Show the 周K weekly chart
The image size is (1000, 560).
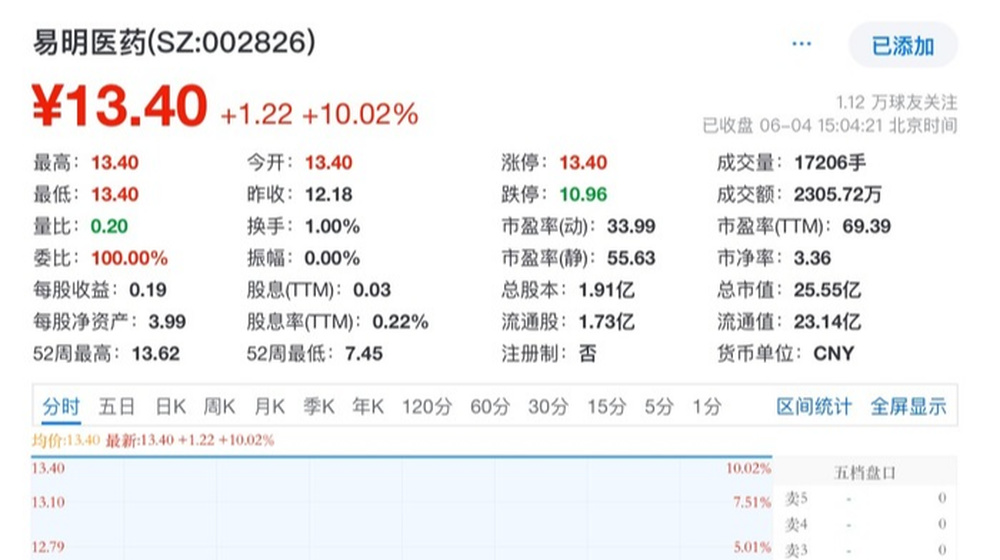point(219,407)
